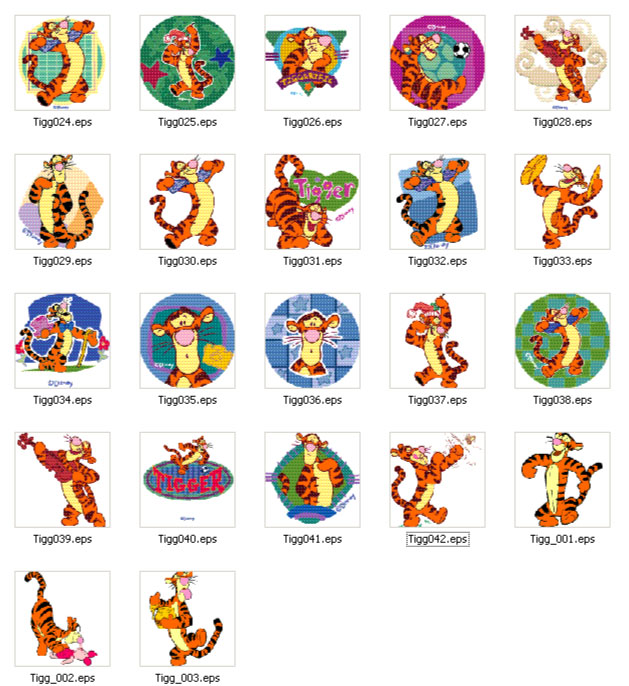The image size is (629, 686).
Task: Open the Tigg040.eps thumbnail
Action: pyautogui.click(x=187, y=479)
